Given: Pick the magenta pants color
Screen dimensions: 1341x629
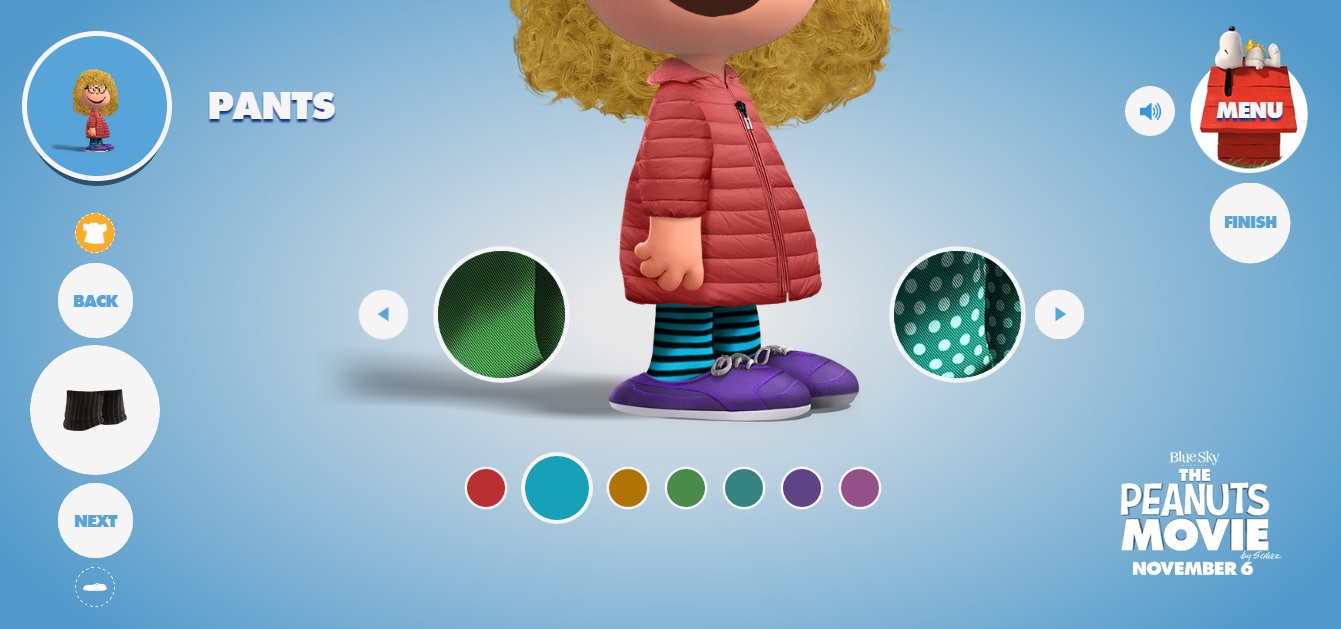Looking at the screenshot, I should pos(860,488).
